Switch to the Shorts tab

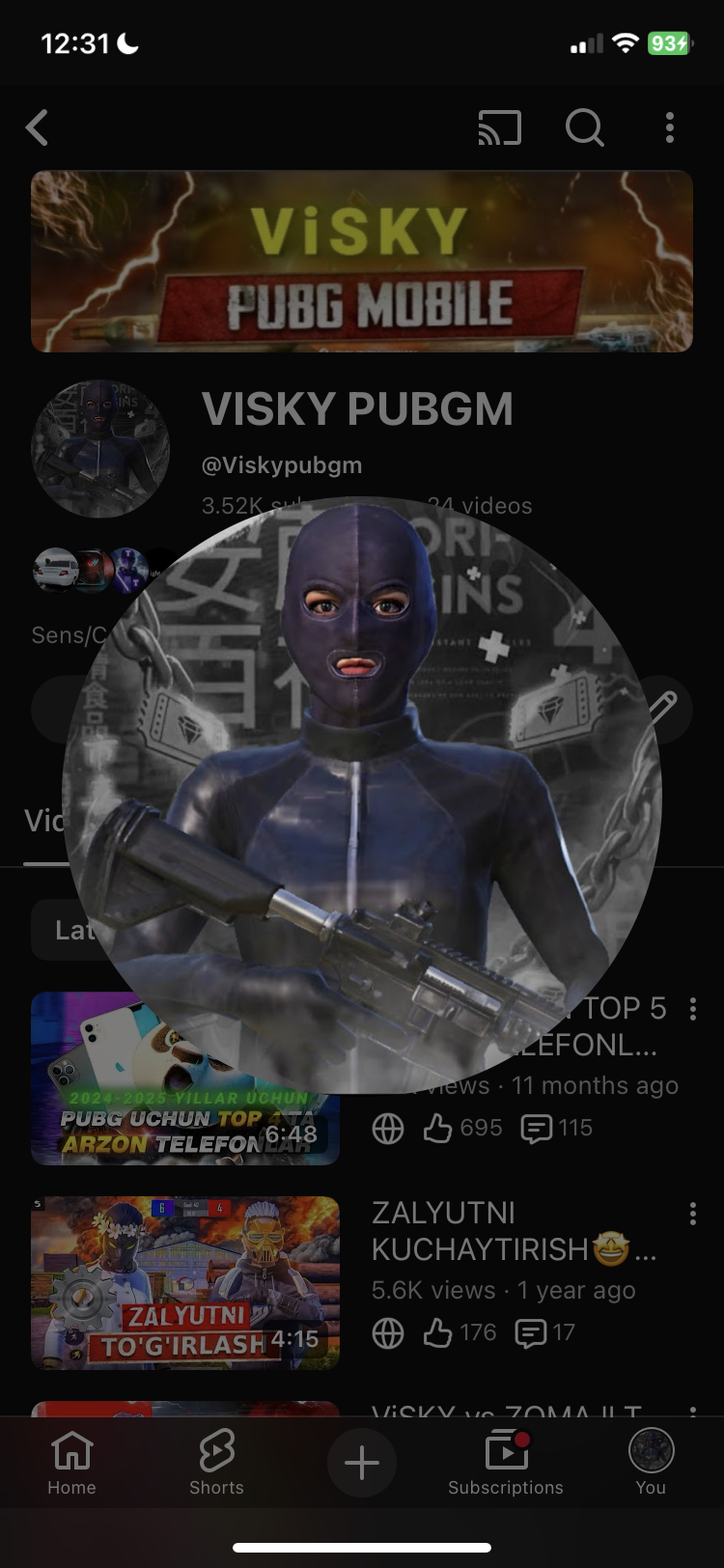tap(217, 1462)
